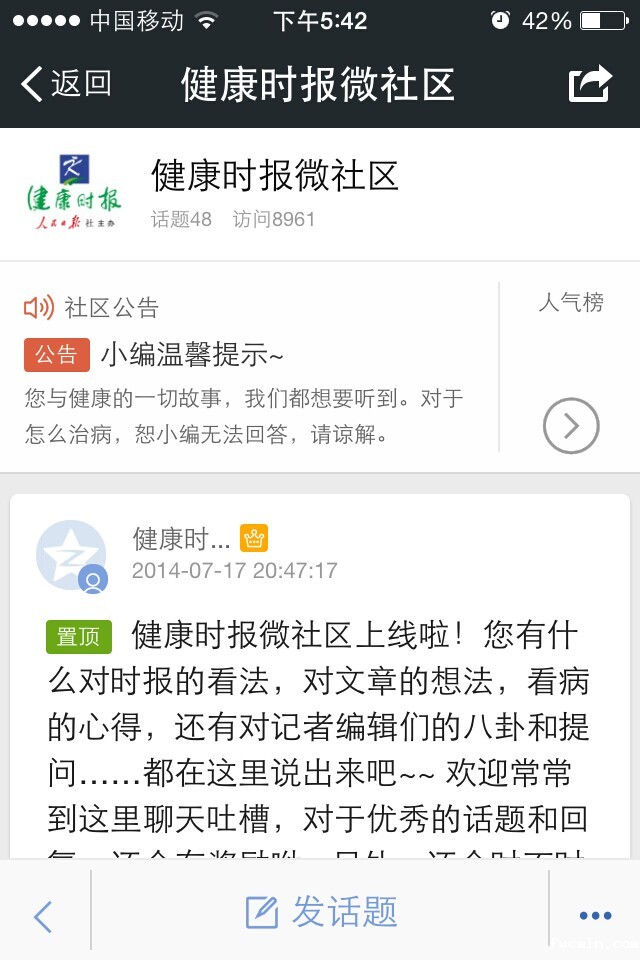This screenshot has width=640, height=960.
Task: Open the 小编温馨提示 announcement
Action: point(192,354)
